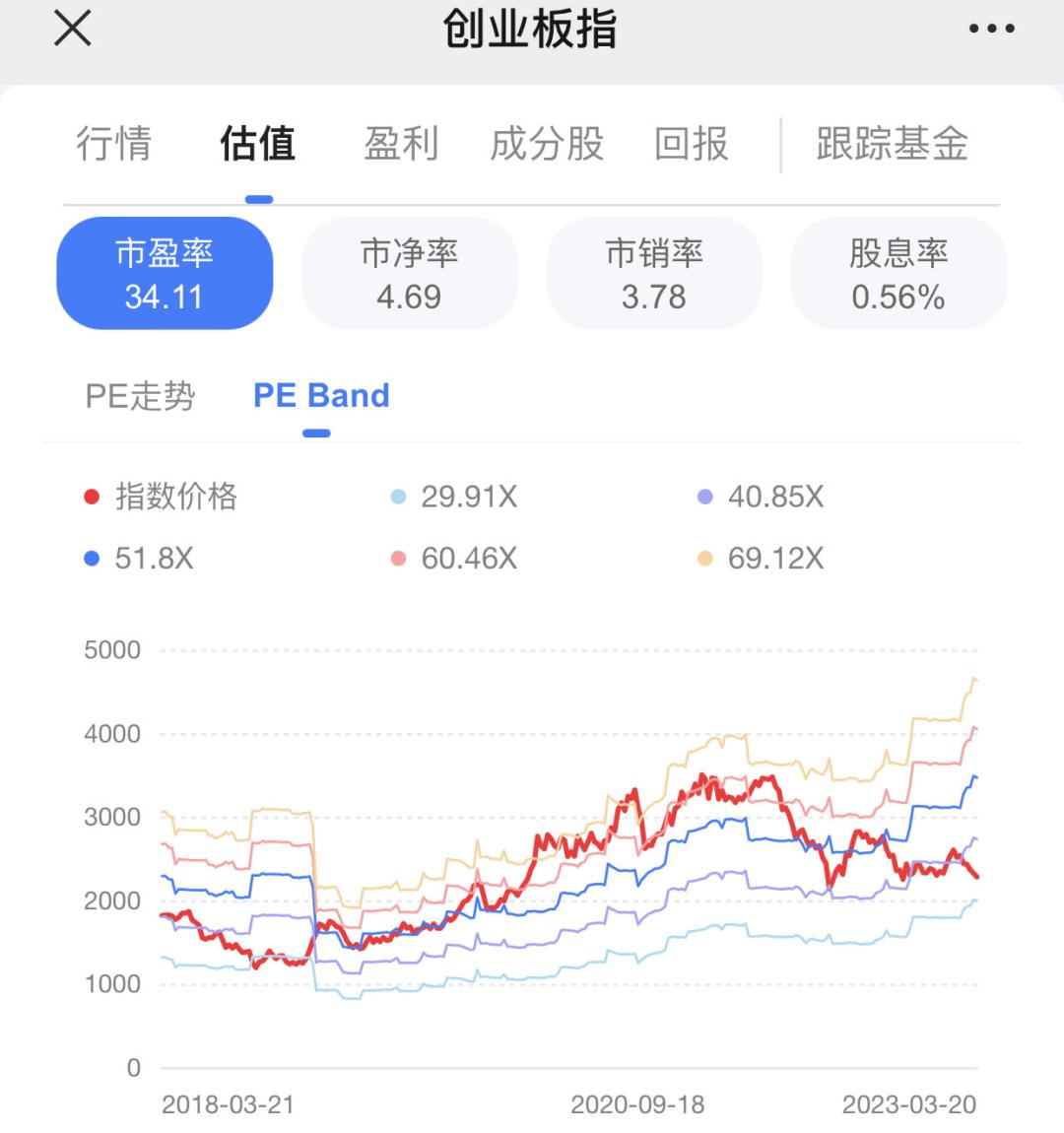
Task: Switch to the 盈利 tab
Action: [400, 144]
